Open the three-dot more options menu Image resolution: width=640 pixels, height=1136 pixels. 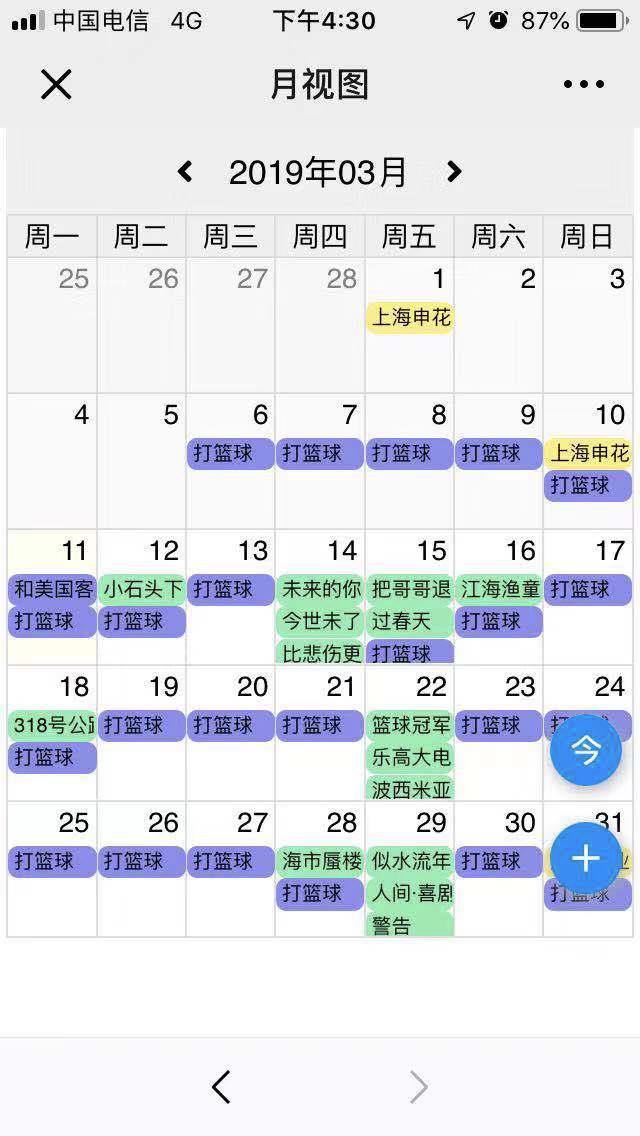point(583,84)
